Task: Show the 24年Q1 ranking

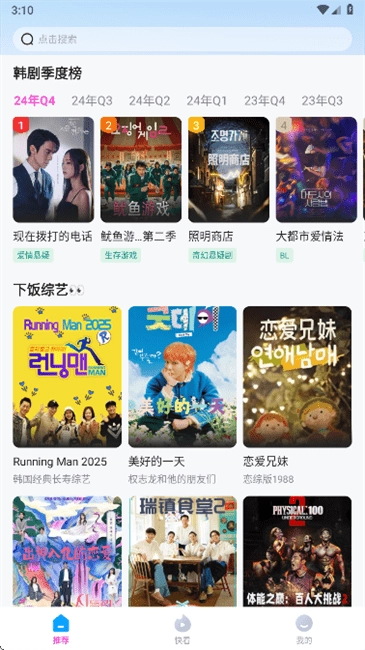Action: [207, 101]
